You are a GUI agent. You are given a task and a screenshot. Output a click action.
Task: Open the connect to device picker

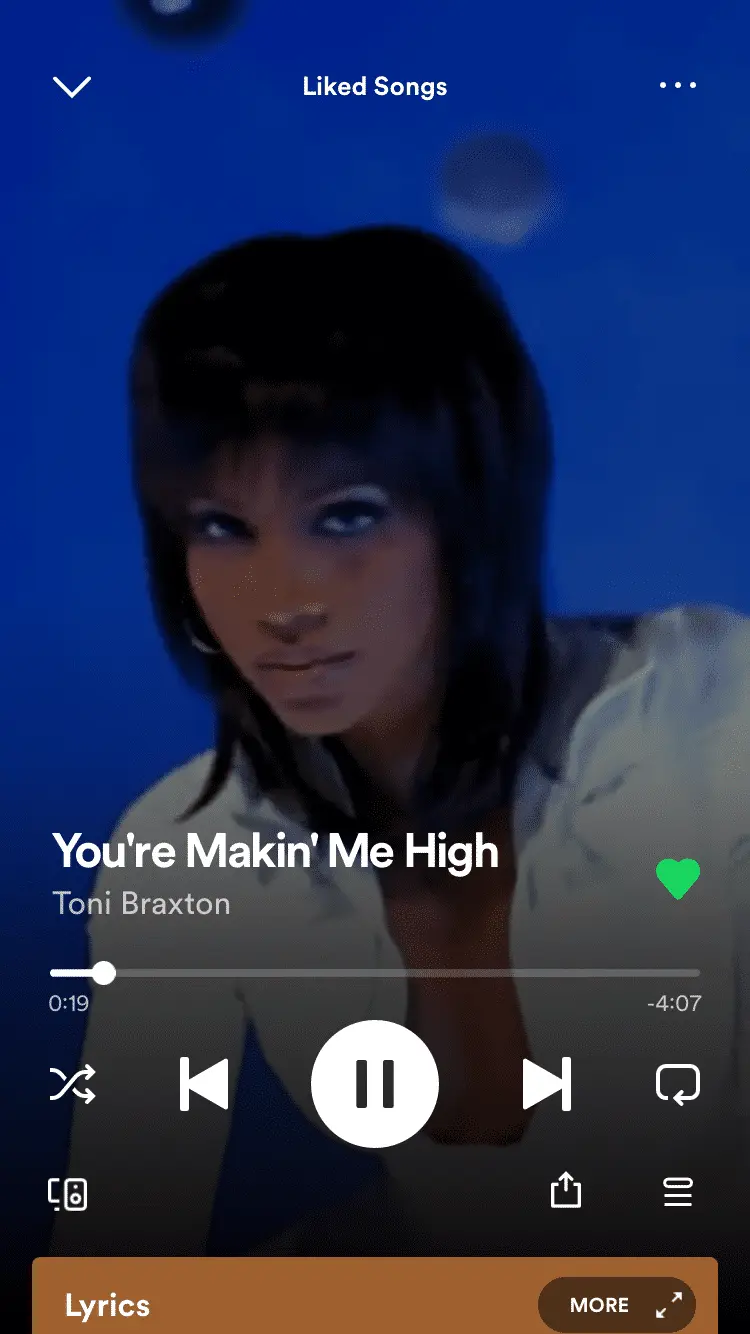[68, 1193]
